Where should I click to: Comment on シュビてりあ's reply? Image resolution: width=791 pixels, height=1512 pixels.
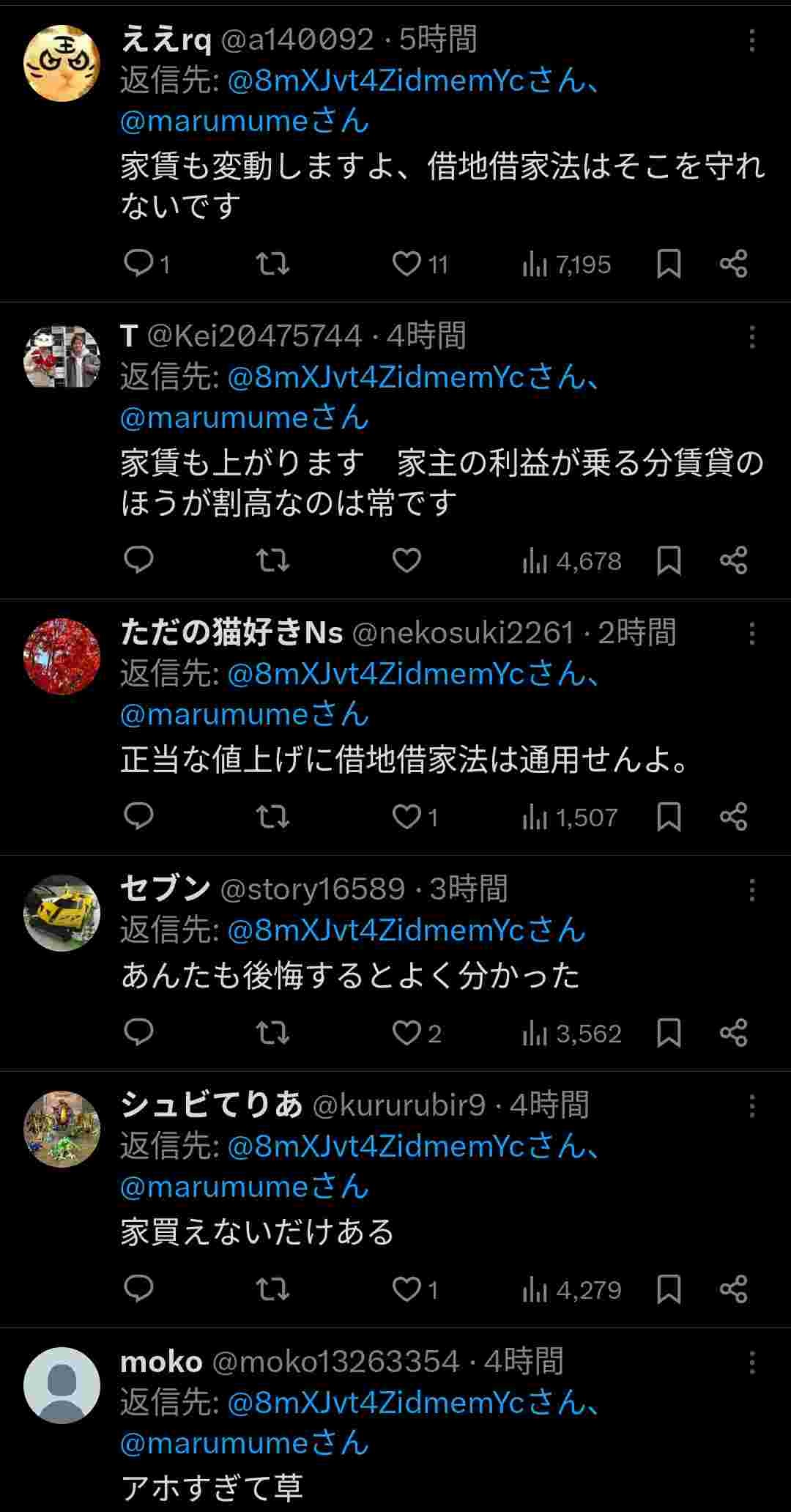click(x=138, y=1289)
